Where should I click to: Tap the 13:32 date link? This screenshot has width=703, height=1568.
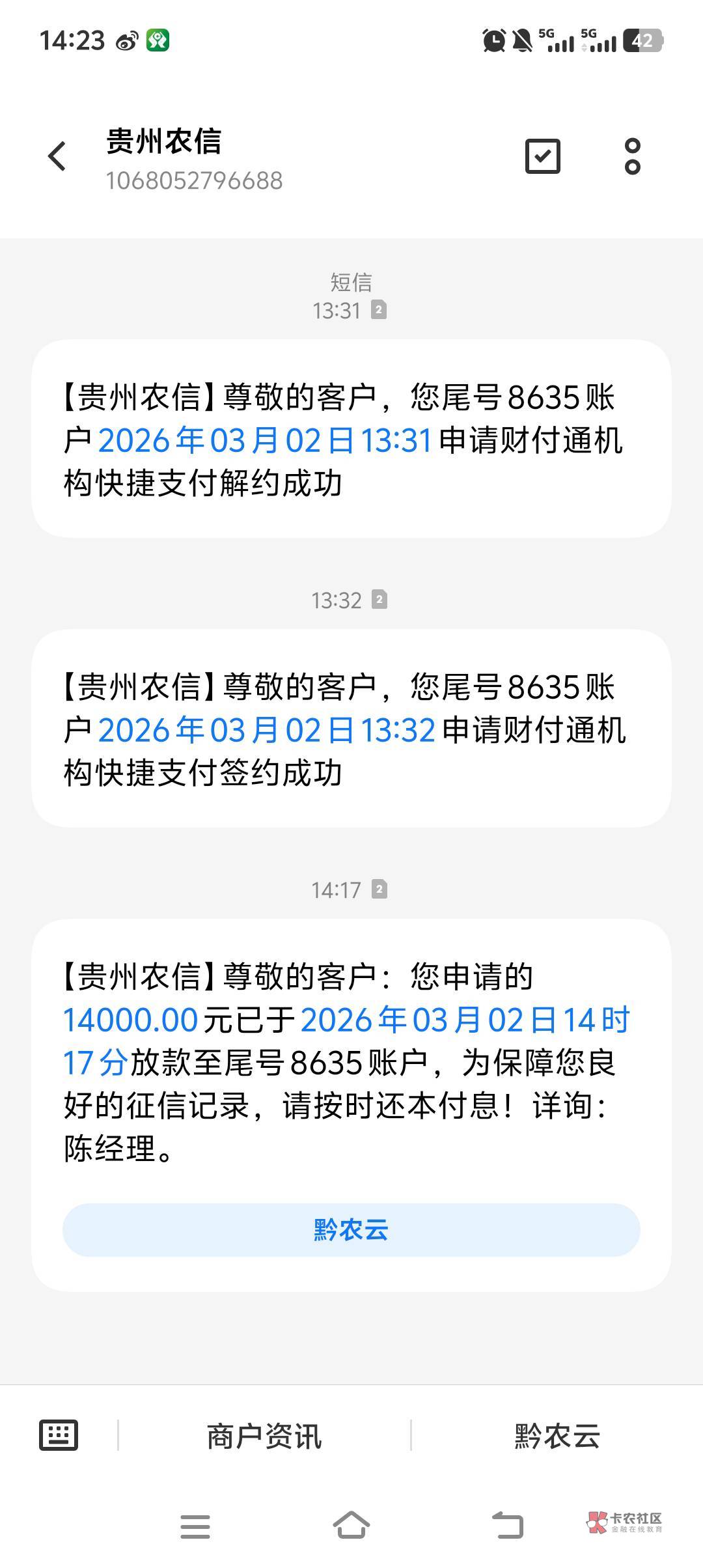tap(266, 731)
